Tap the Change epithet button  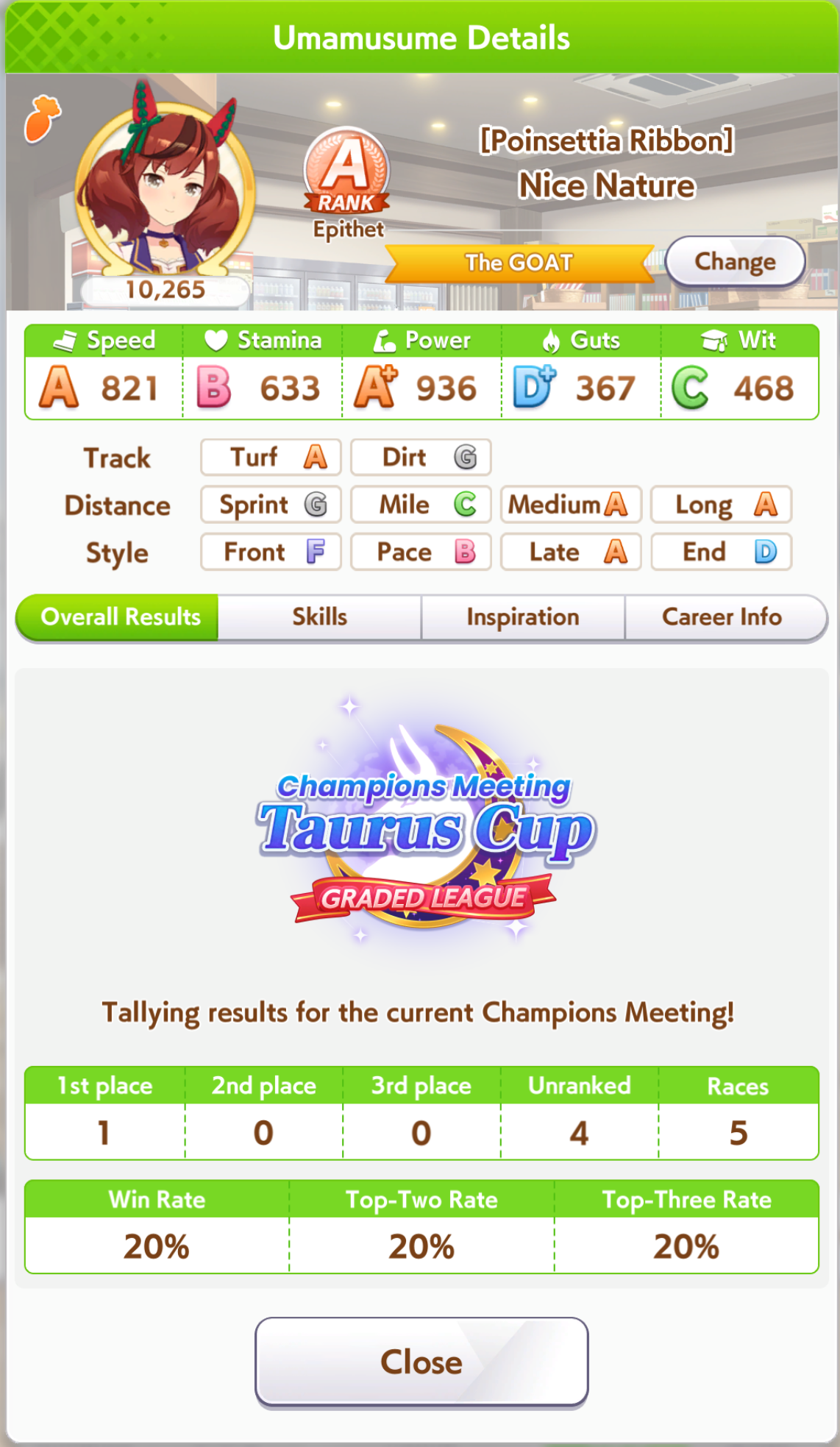pyautogui.click(x=735, y=262)
